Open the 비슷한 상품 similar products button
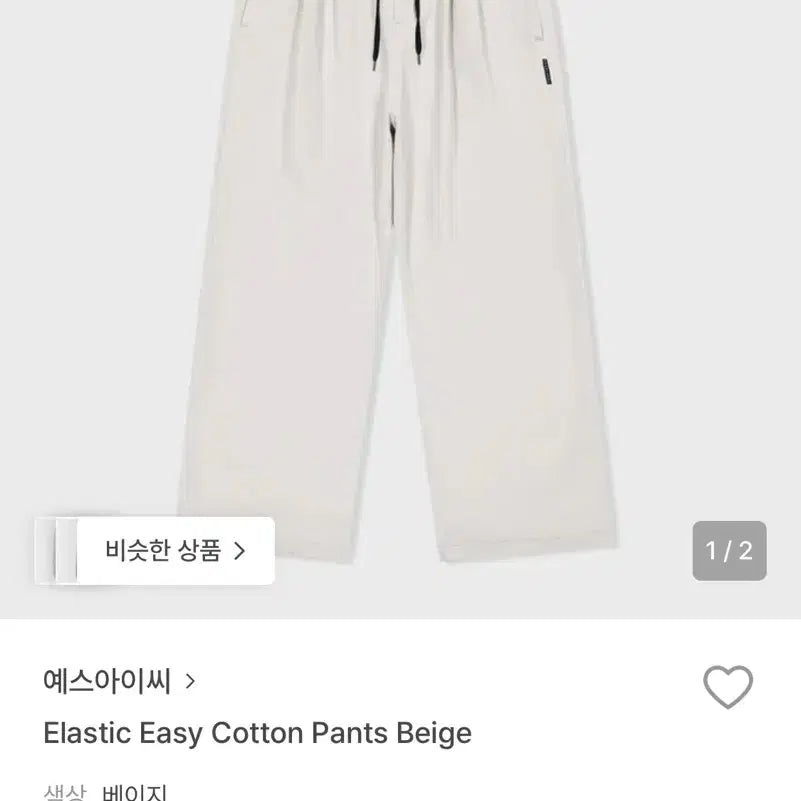 pyautogui.click(x=175, y=550)
